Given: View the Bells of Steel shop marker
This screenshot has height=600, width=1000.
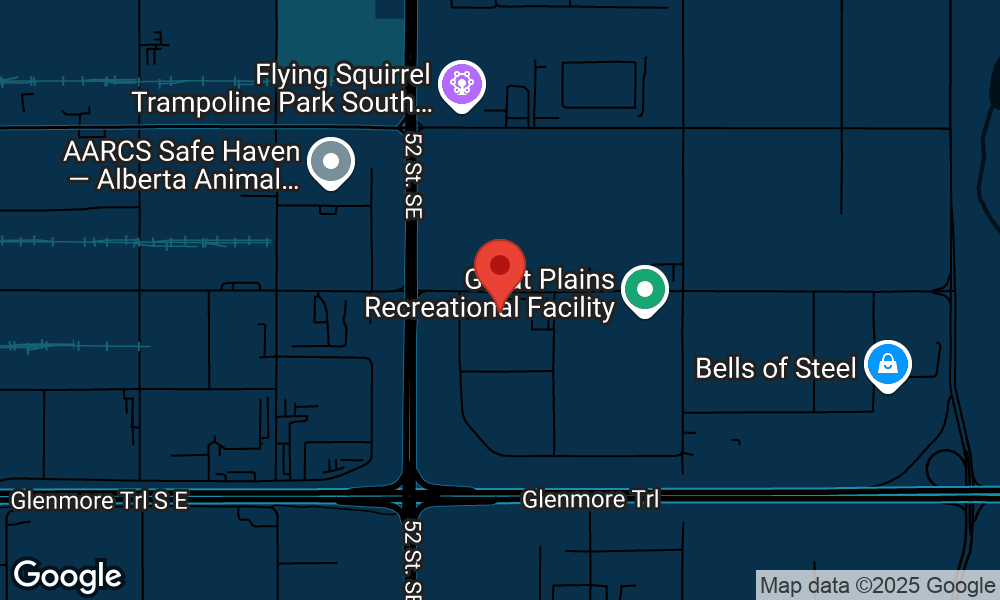Looking at the screenshot, I should (887, 365).
